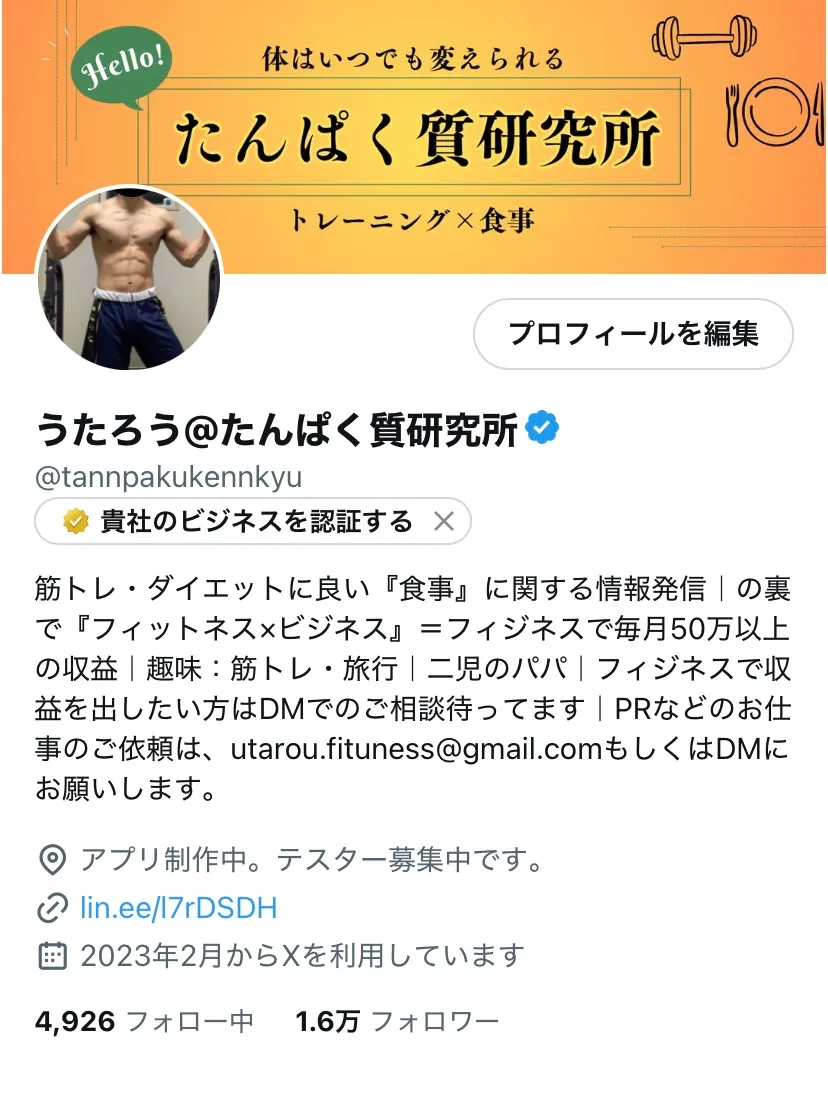This screenshot has width=828, height=1100.
Task: Dismiss the business verification chip
Action: pyautogui.click(x=444, y=521)
